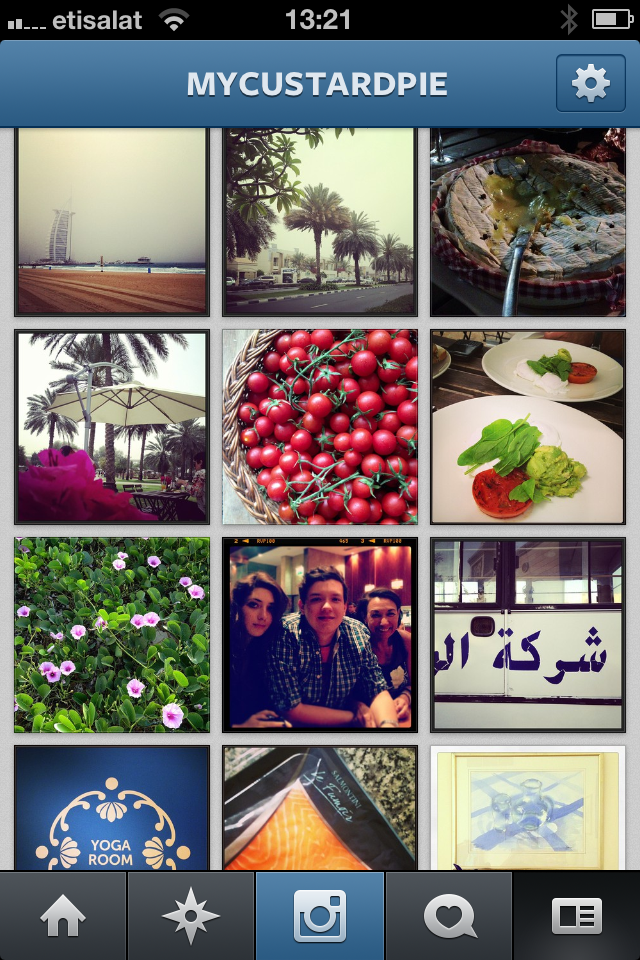This screenshot has width=640, height=960.
Task: Open the Yoga Room photo
Action: point(112,808)
